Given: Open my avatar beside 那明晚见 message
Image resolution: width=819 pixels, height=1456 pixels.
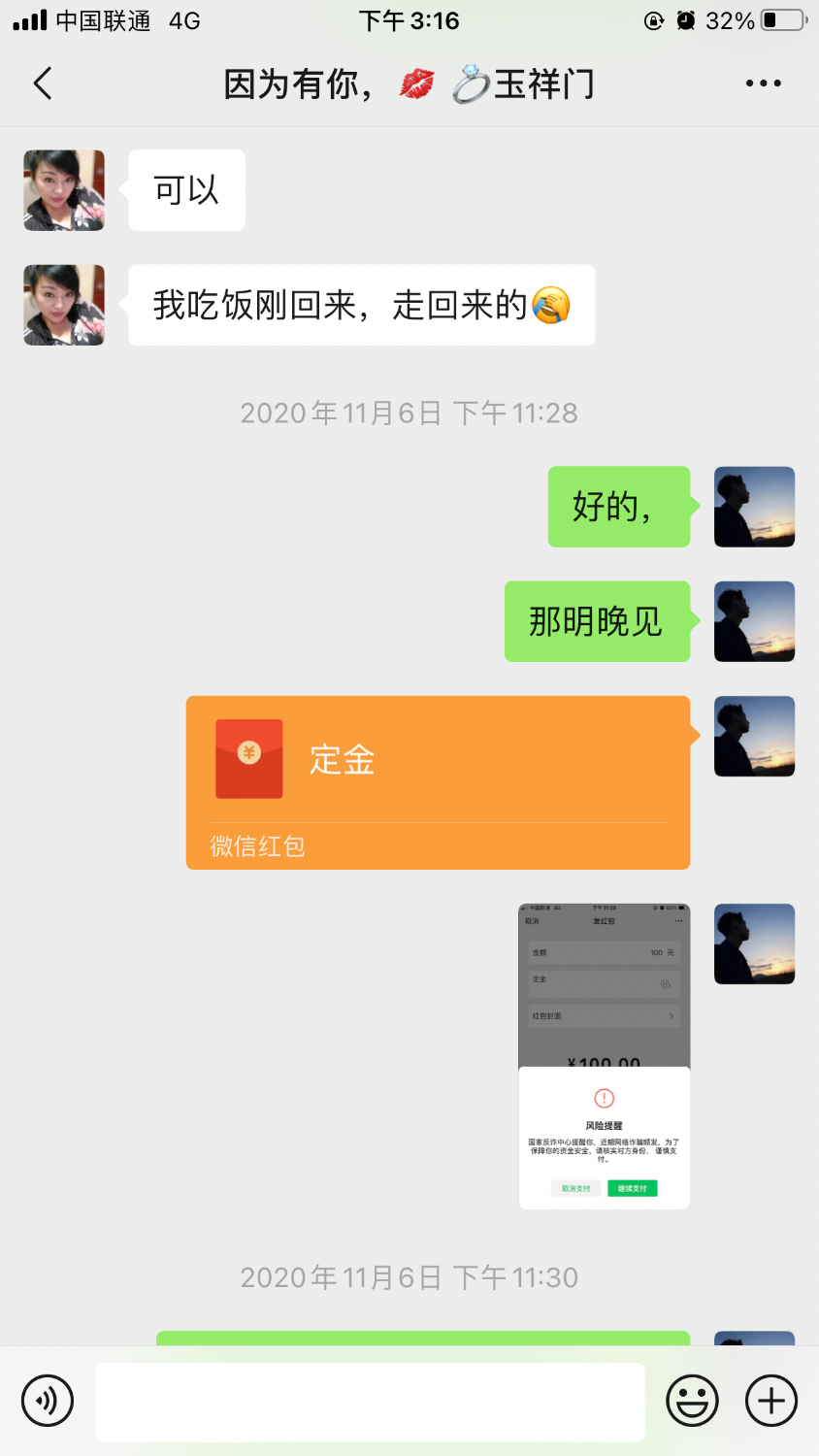Looking at the screenshot, I should click(754, 621).
